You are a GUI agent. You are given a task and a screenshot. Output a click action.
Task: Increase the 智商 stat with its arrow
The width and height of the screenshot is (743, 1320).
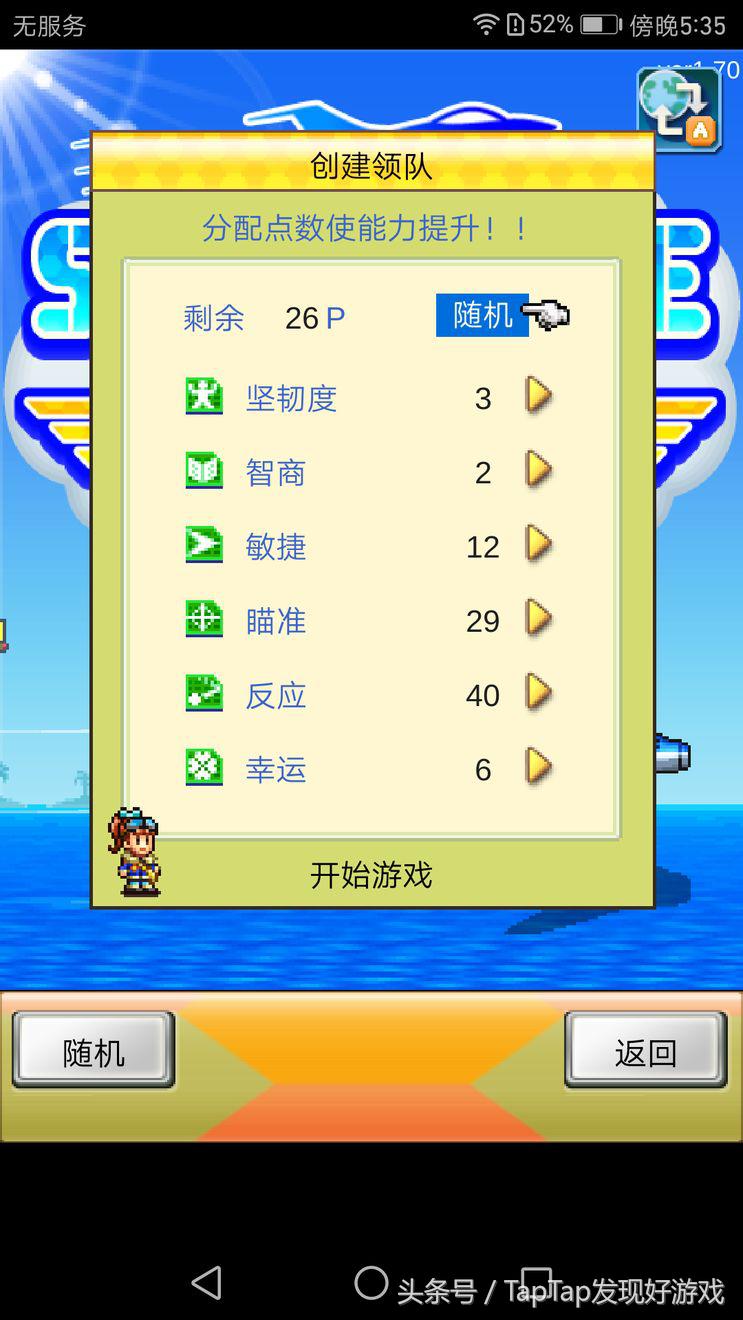coord(539,472)
